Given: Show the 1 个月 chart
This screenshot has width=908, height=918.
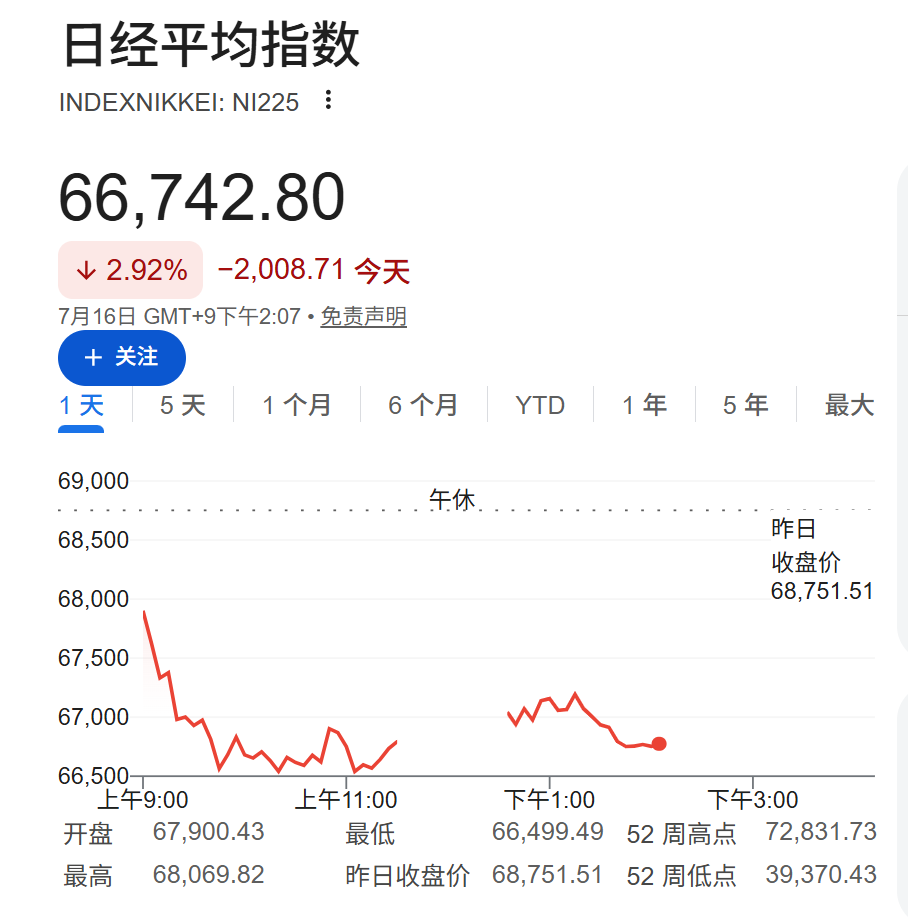Looking at the screenshot, I should (297, 405).
